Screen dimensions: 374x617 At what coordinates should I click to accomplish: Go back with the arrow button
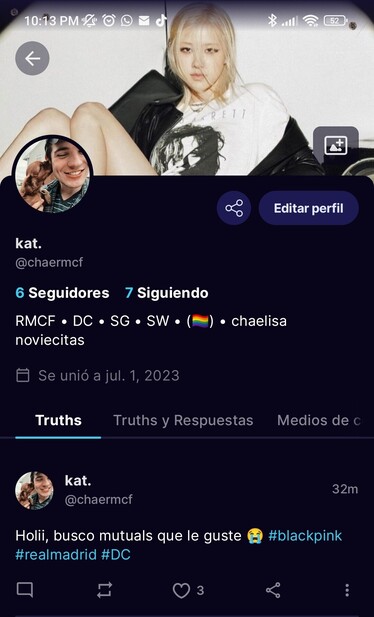[x=32, y=59]
